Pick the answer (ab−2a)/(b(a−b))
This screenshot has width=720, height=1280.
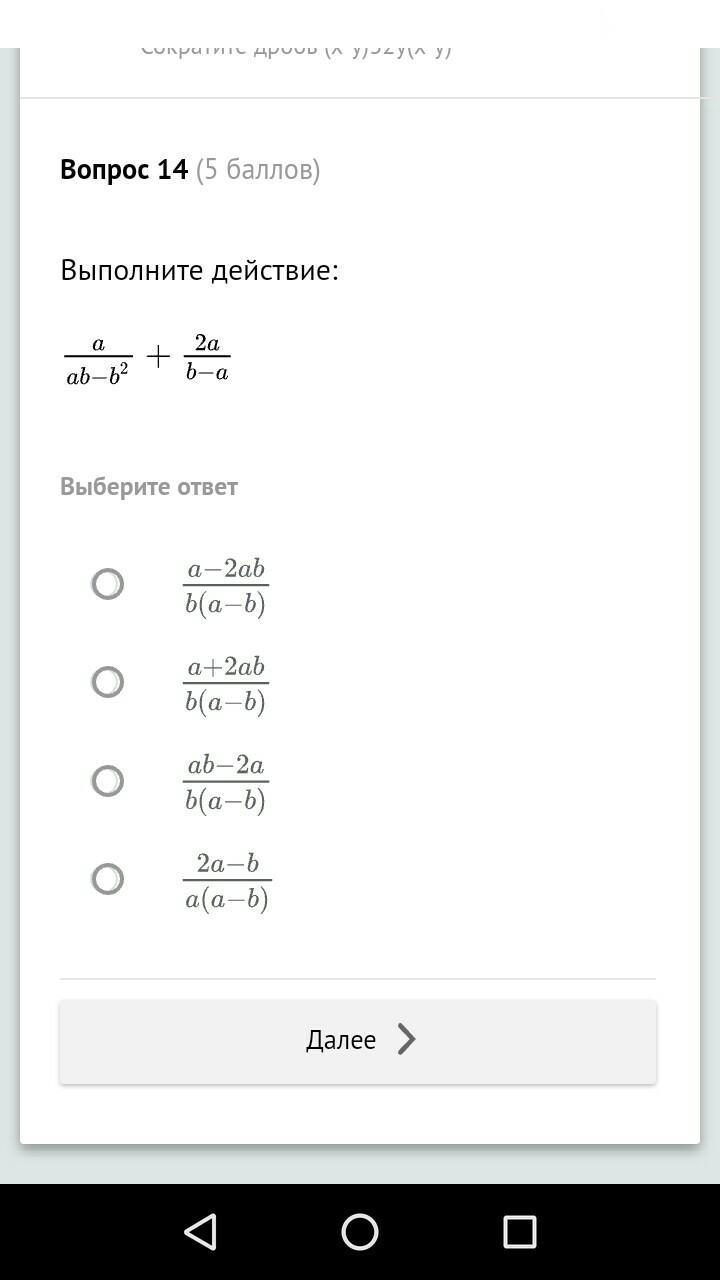[x=107, y=781]
